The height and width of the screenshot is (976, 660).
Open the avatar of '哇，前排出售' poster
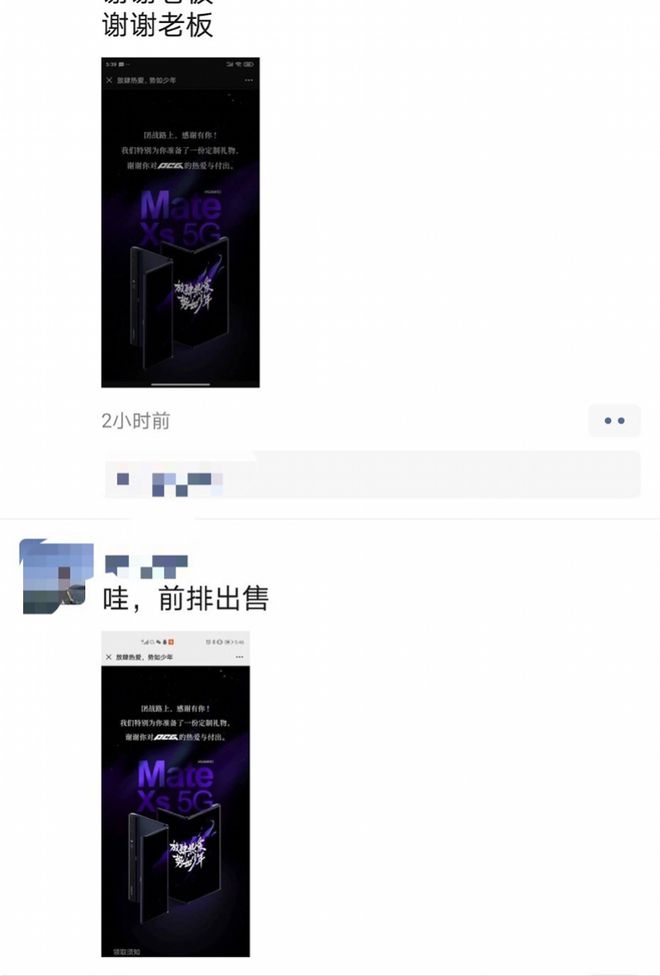click(57, 575)
